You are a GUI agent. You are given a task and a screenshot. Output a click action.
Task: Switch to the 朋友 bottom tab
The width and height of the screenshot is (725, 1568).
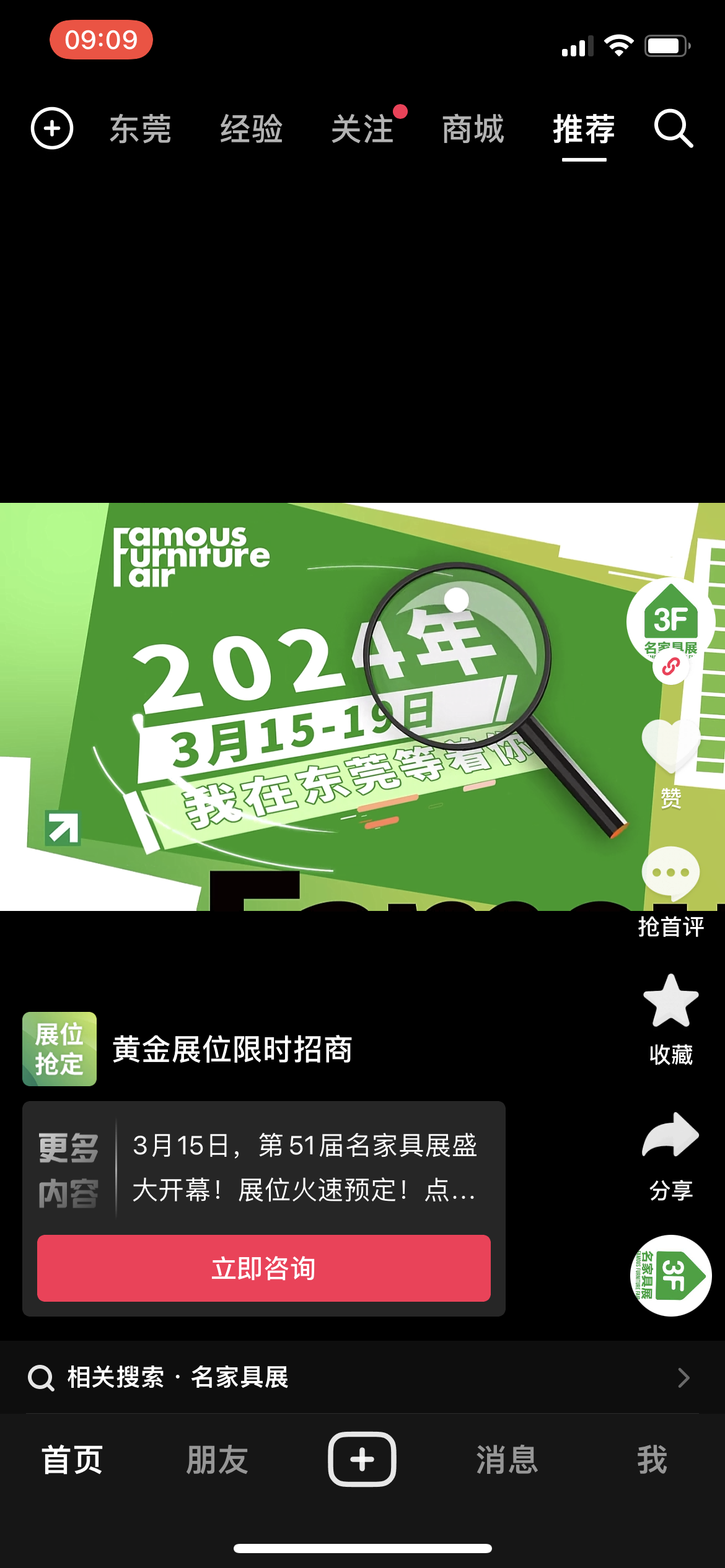(217, 1460)
